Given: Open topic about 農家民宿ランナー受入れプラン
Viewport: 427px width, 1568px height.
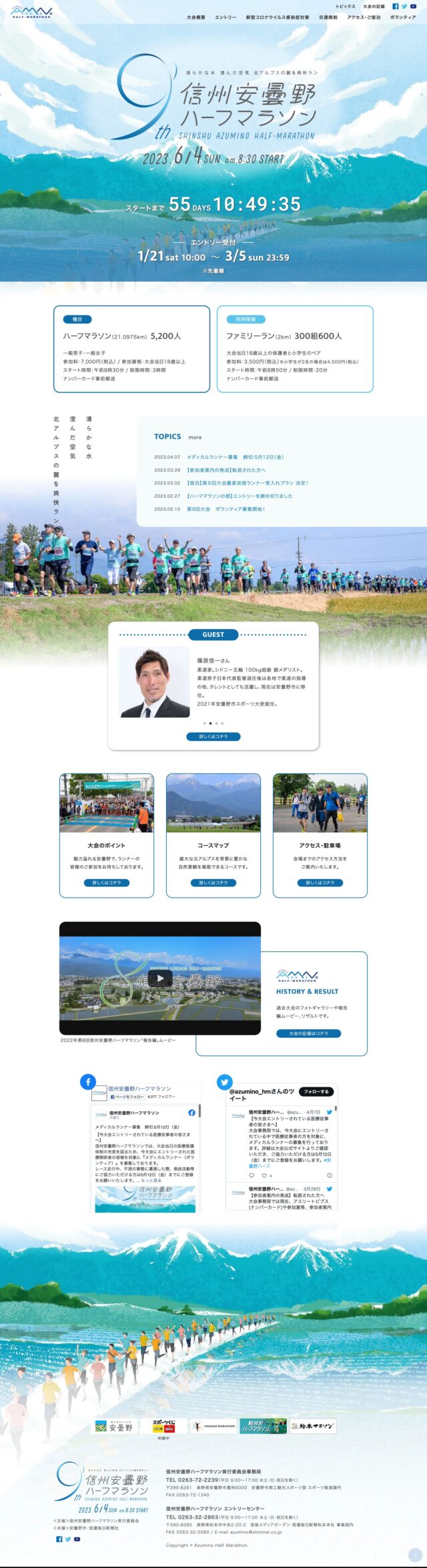Looking at the screenshot, I should click(247, 483).
